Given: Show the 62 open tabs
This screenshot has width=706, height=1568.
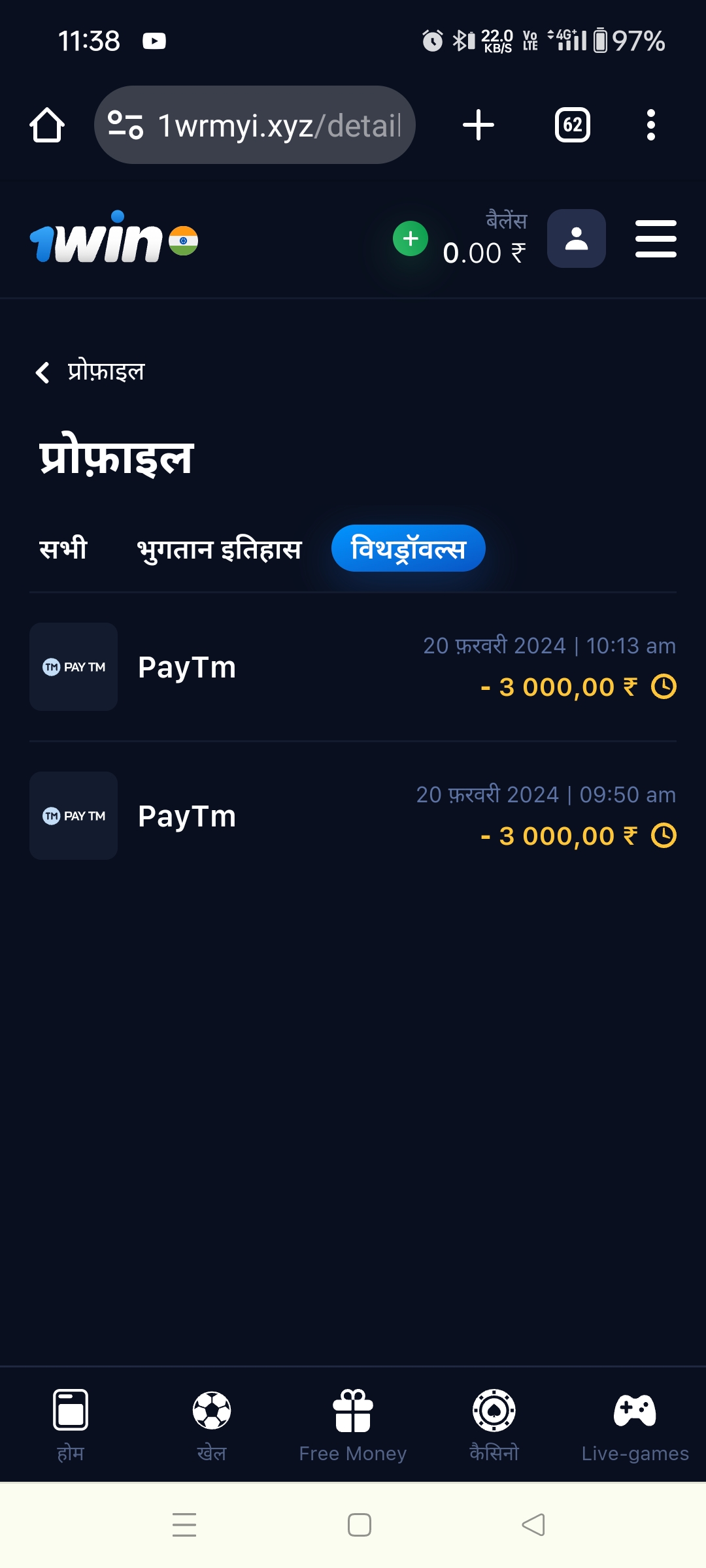Looking at the screenshot, I should [572, 125].
